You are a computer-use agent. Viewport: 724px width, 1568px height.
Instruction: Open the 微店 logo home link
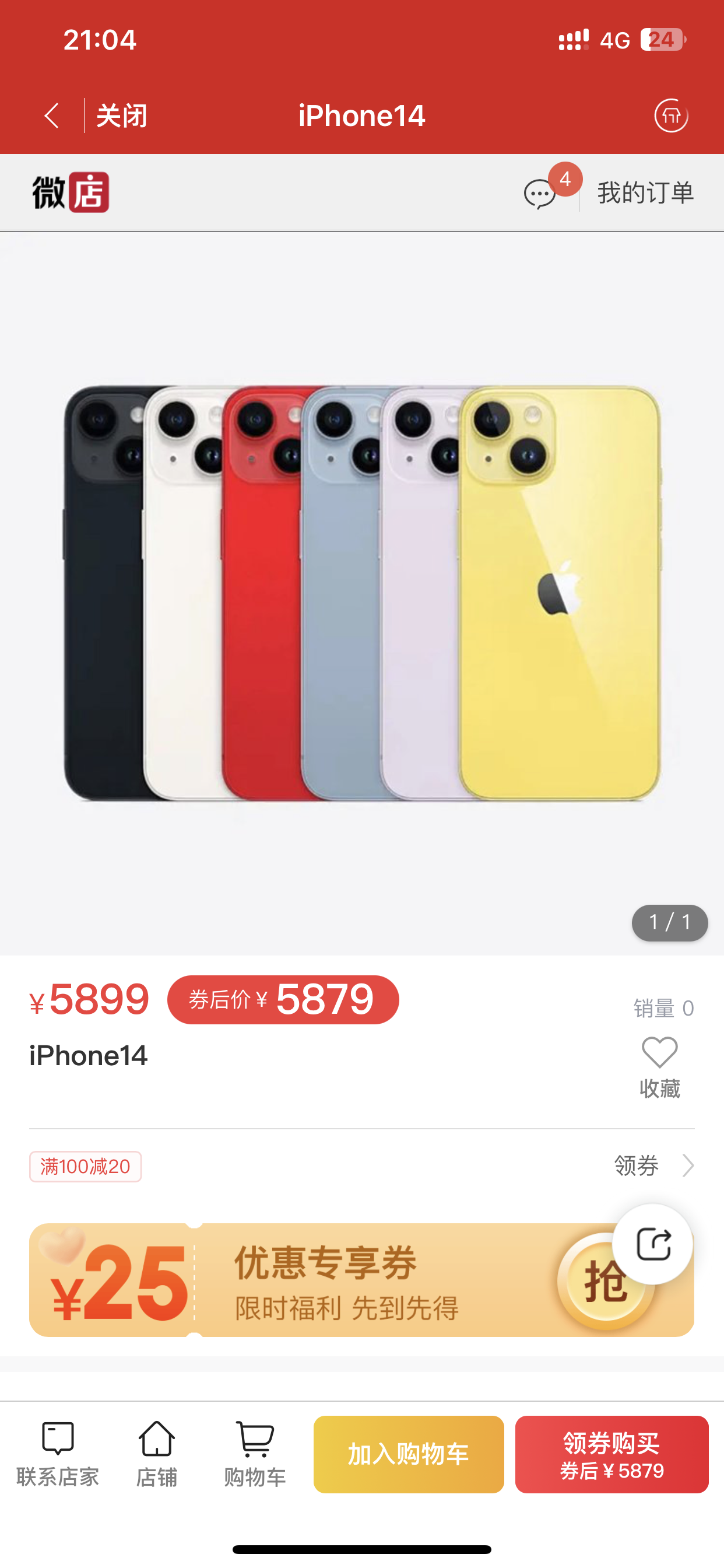point(71,192)
